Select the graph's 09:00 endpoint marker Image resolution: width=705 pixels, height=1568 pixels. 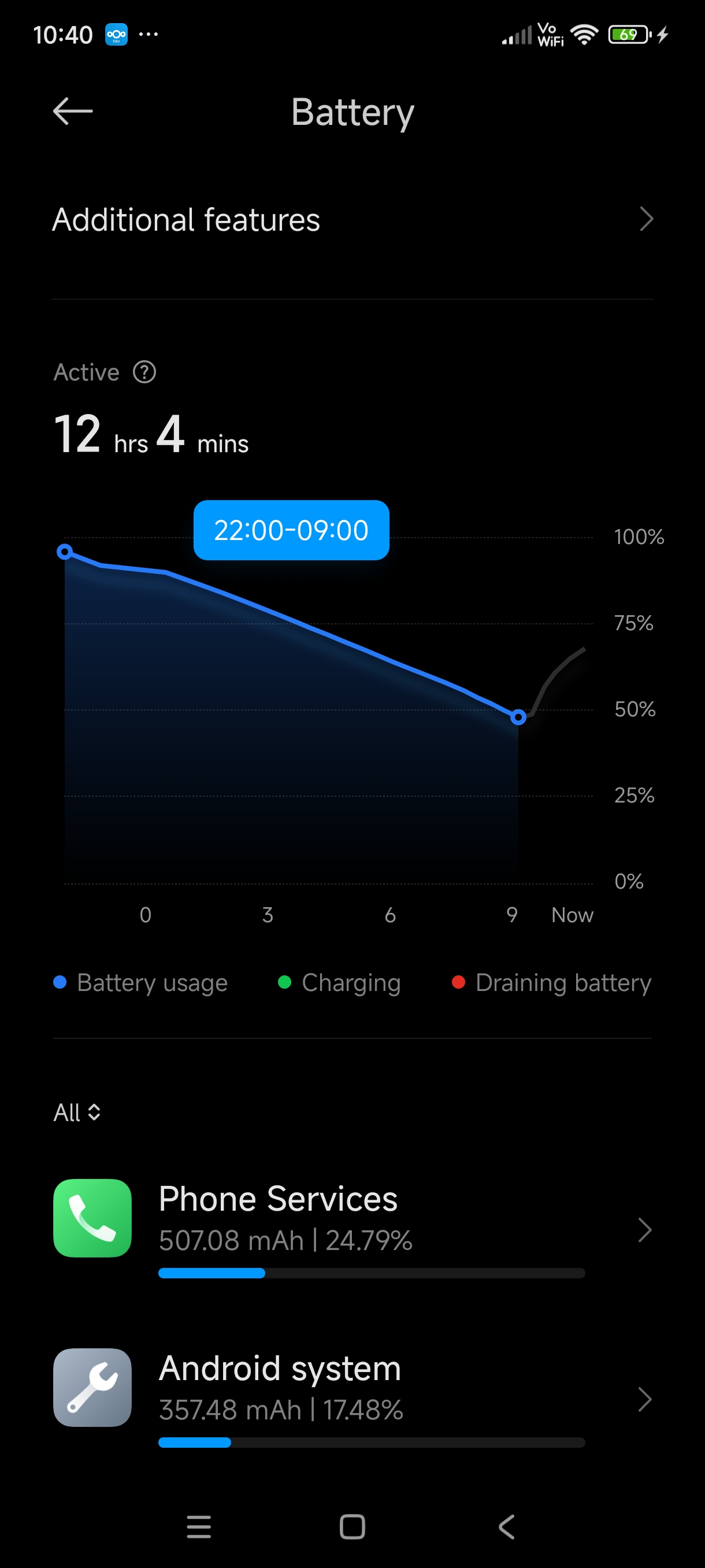click(x=518, y=717)
